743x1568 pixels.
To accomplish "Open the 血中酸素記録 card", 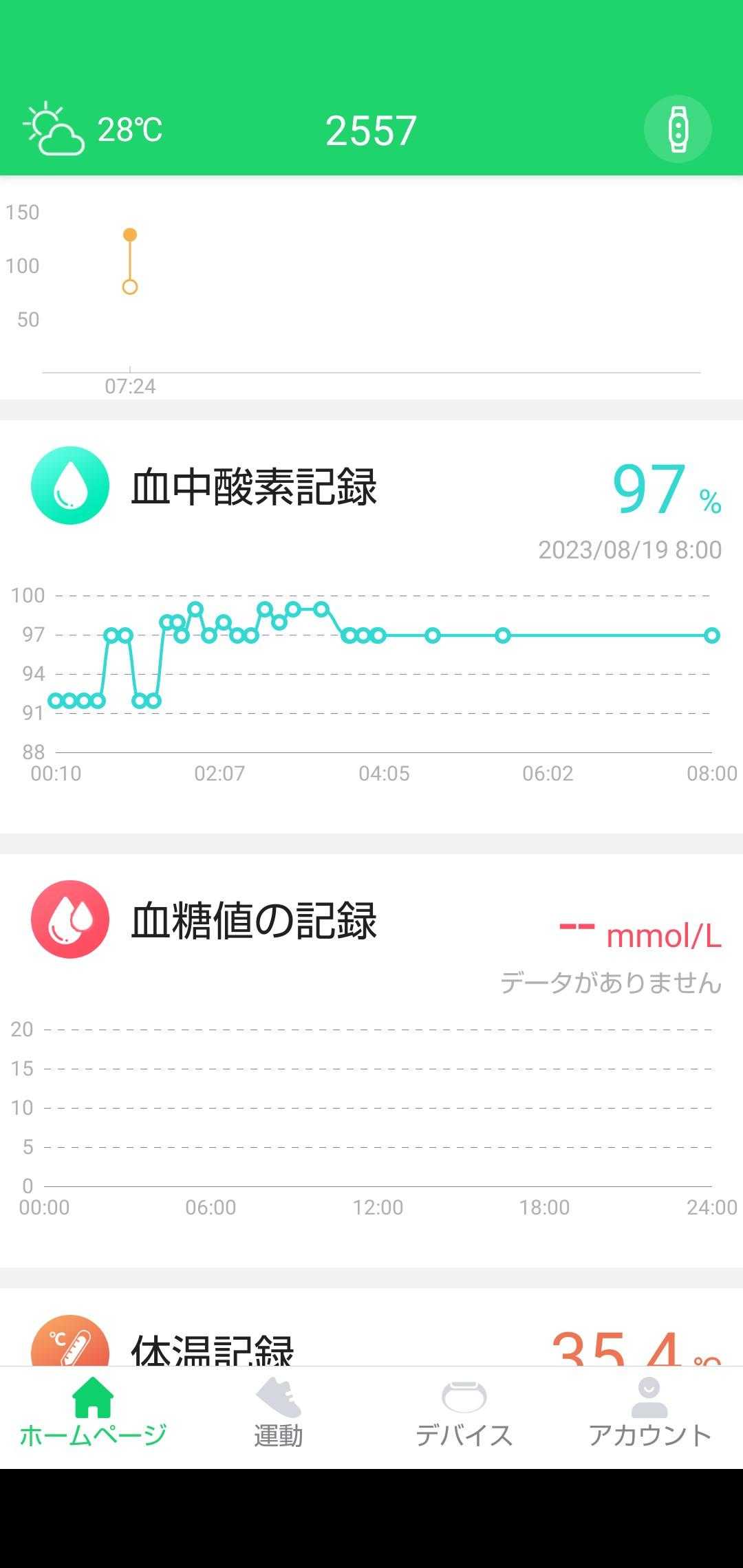I will pyautogui.click(x=254, y=487).
